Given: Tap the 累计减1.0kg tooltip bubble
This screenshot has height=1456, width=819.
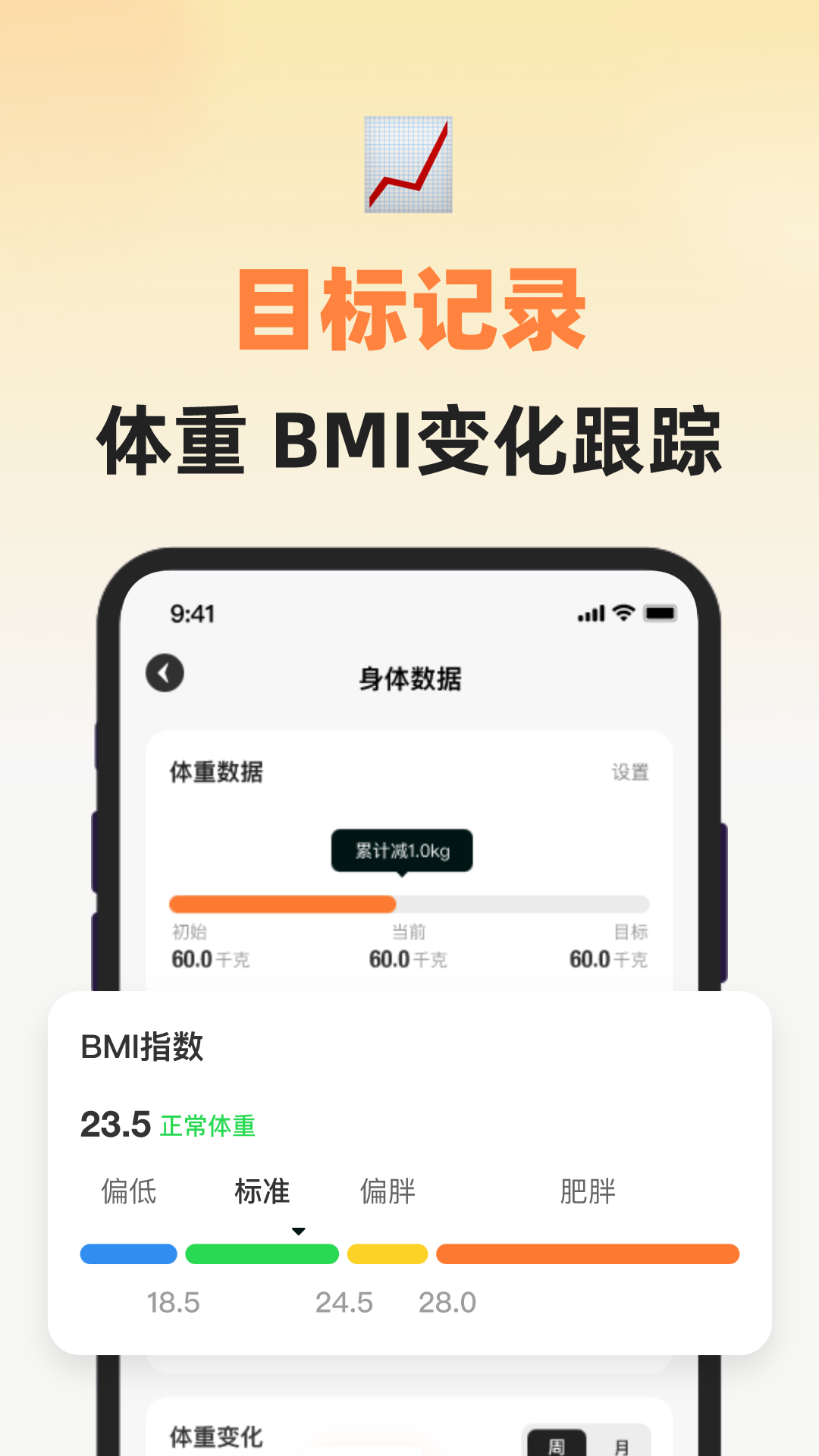Looking at the screenshot, I should [x=400, y=851].
